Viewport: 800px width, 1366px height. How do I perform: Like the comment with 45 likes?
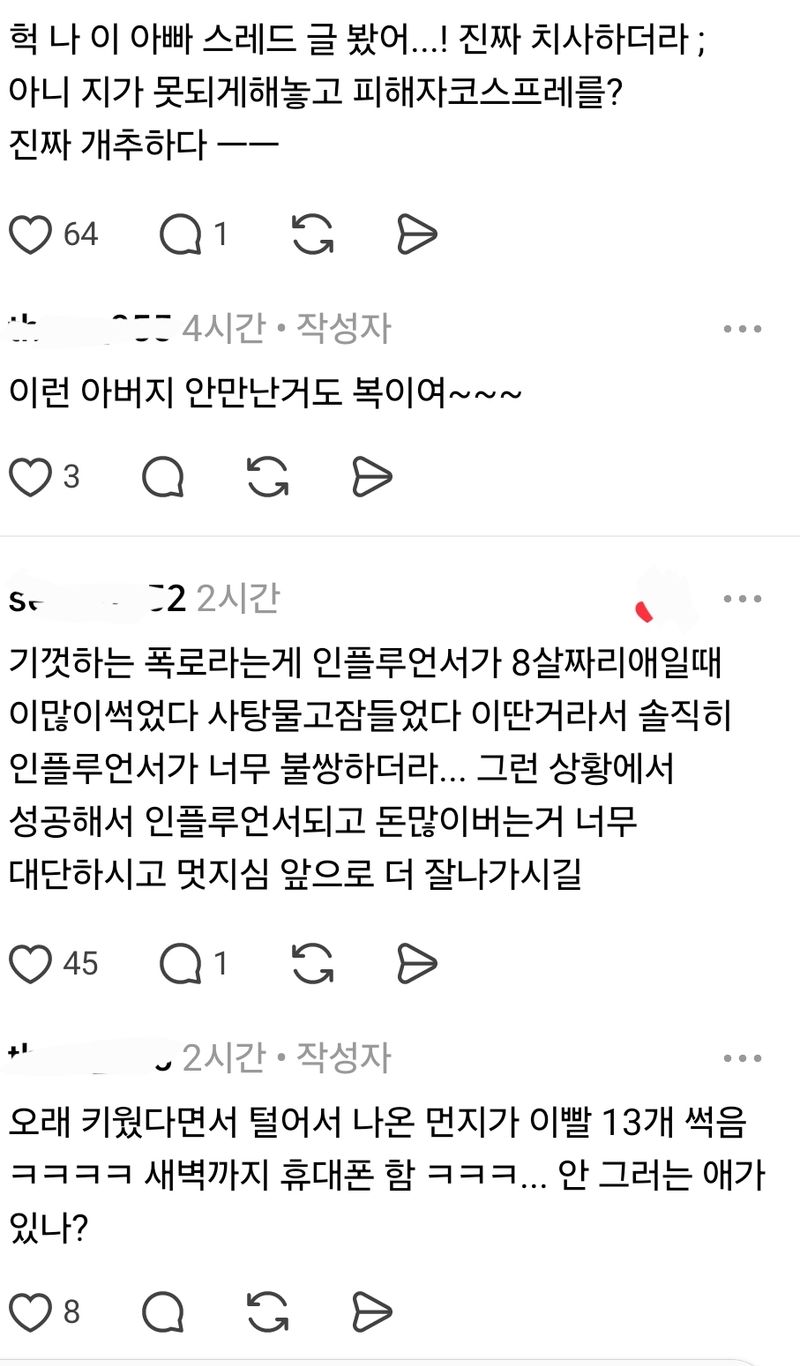coord(30,963)
